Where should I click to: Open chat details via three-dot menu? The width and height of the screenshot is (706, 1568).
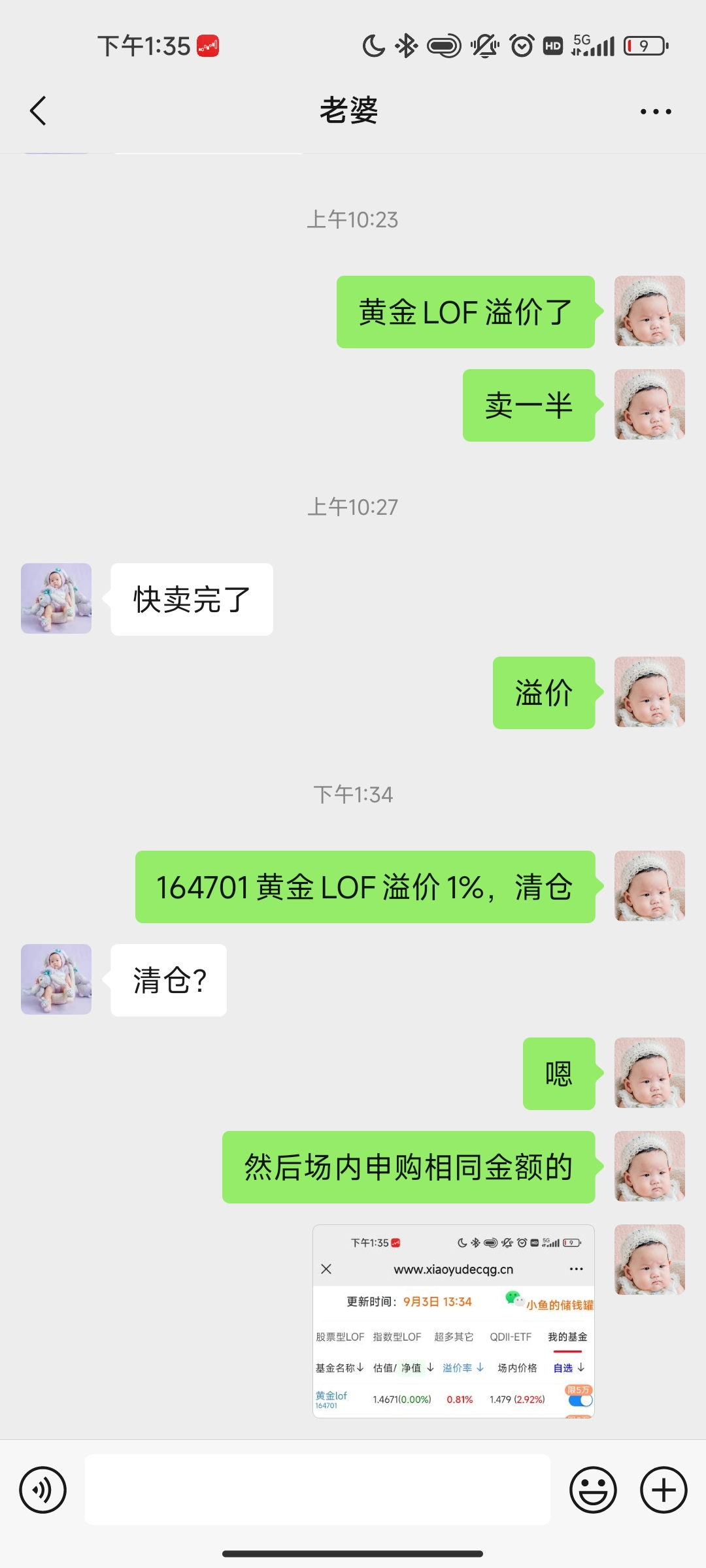pos(656,112)
